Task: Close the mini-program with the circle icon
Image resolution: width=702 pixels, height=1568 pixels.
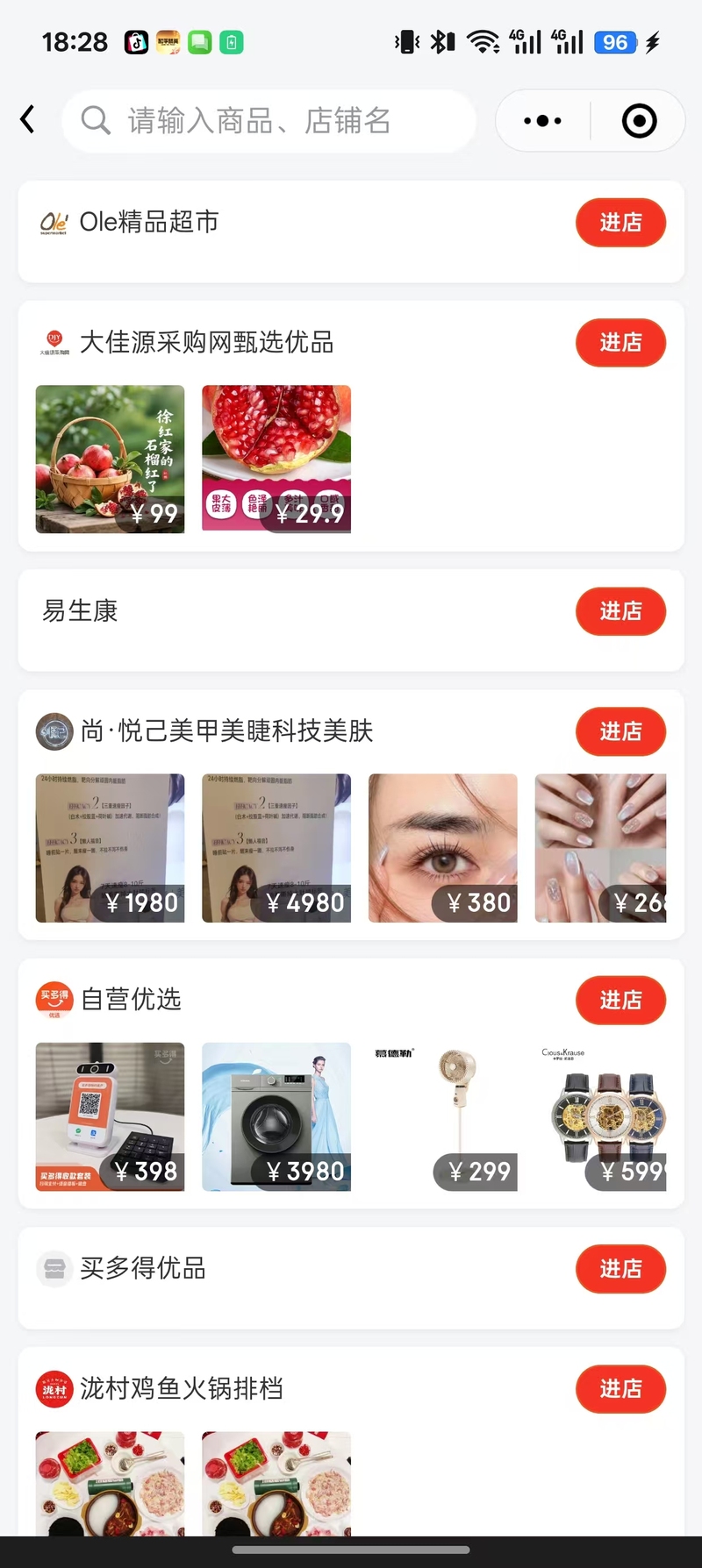Action: click(x=639, y=121)
